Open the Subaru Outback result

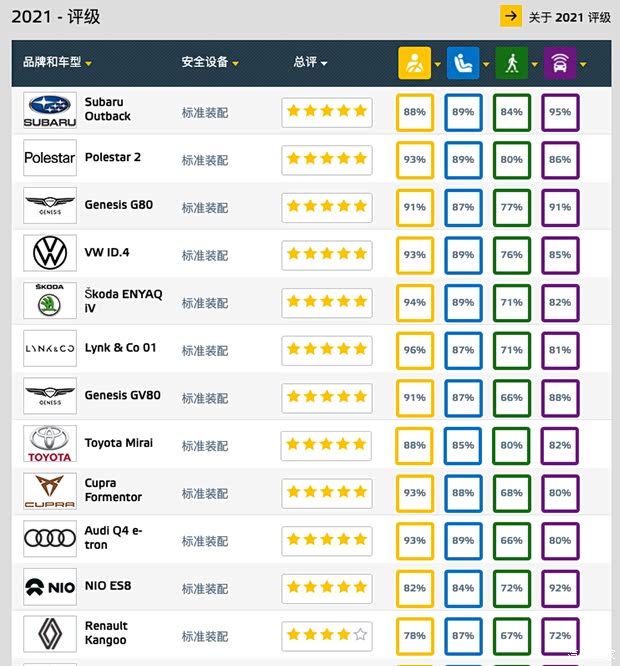(x=107, y=110)
